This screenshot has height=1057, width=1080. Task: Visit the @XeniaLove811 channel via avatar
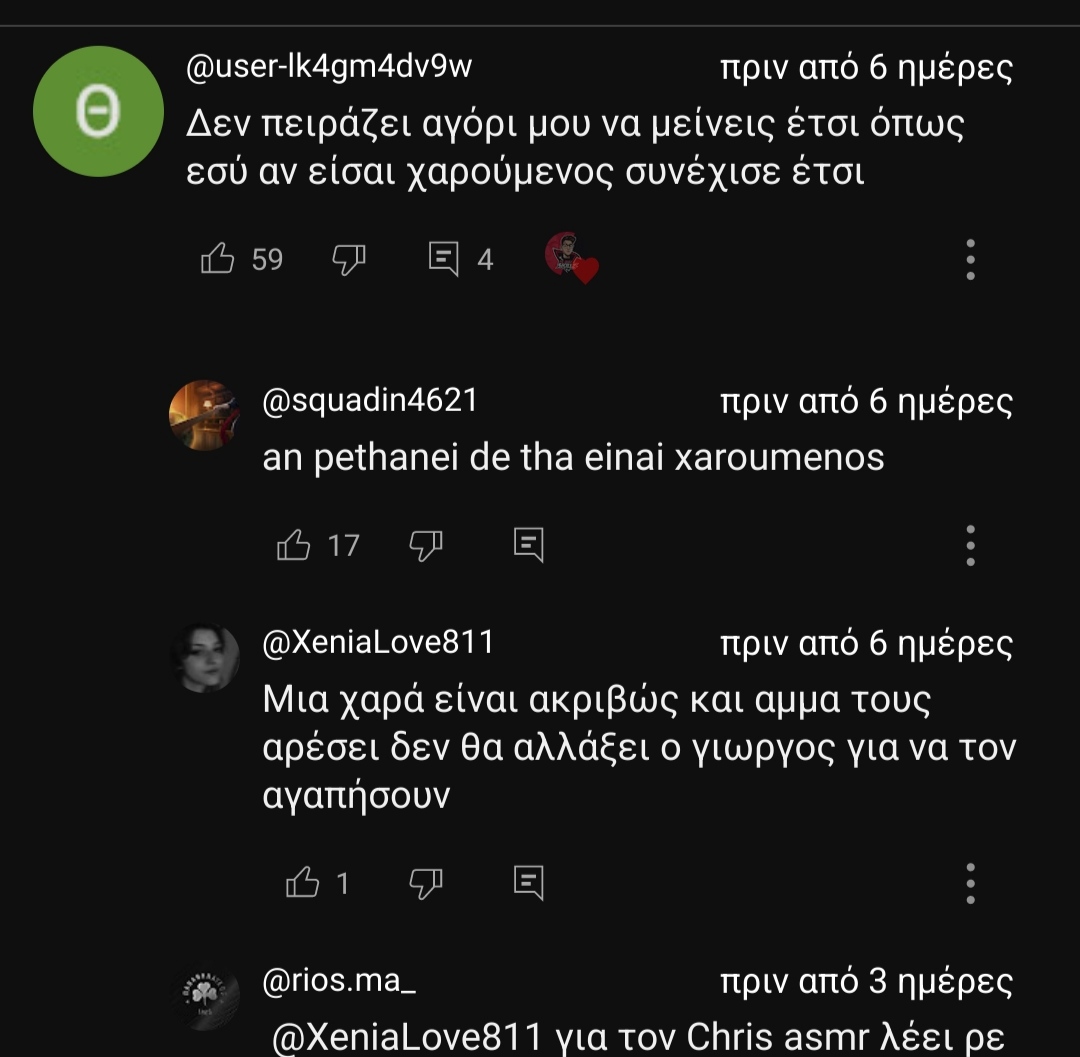(x=204, y=657)
